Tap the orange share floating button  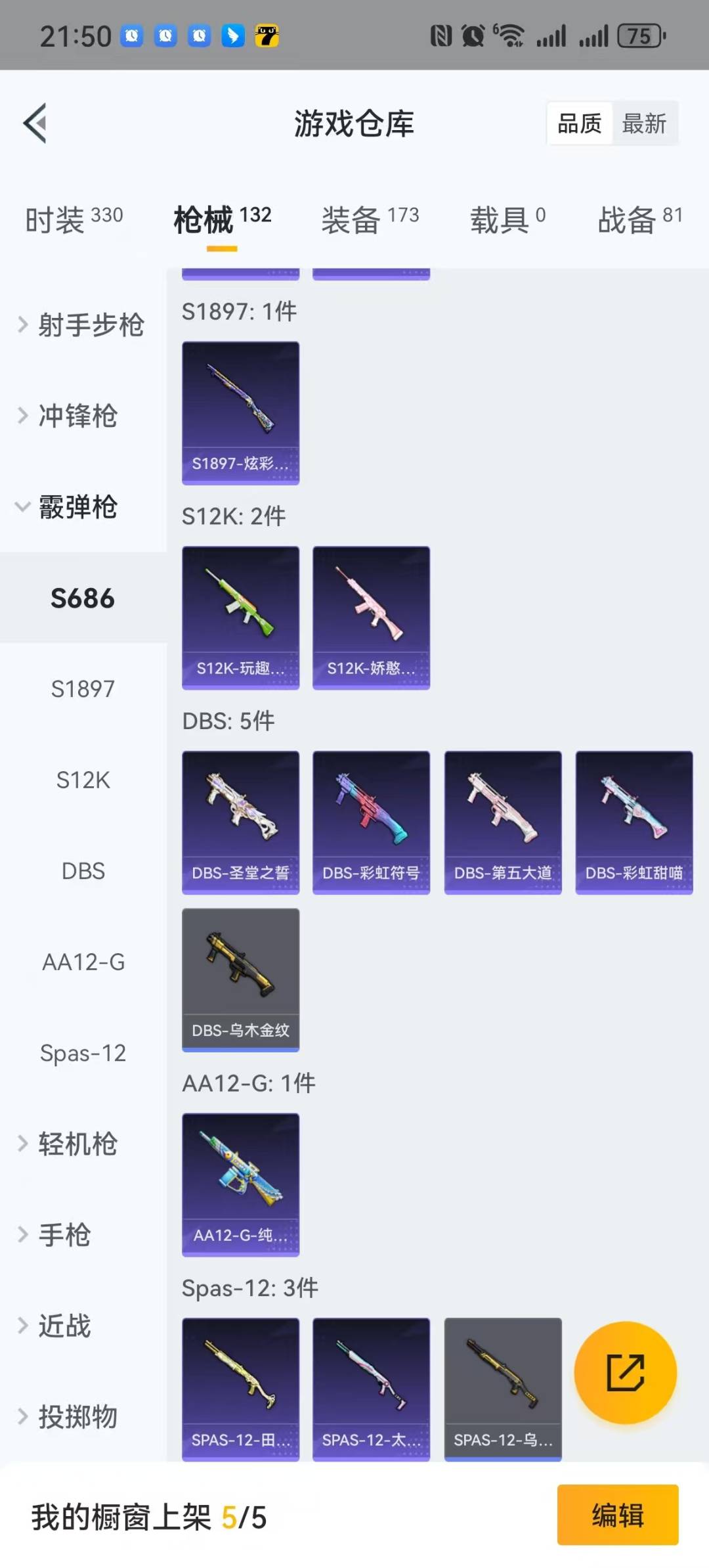(x=625, y=1372)
